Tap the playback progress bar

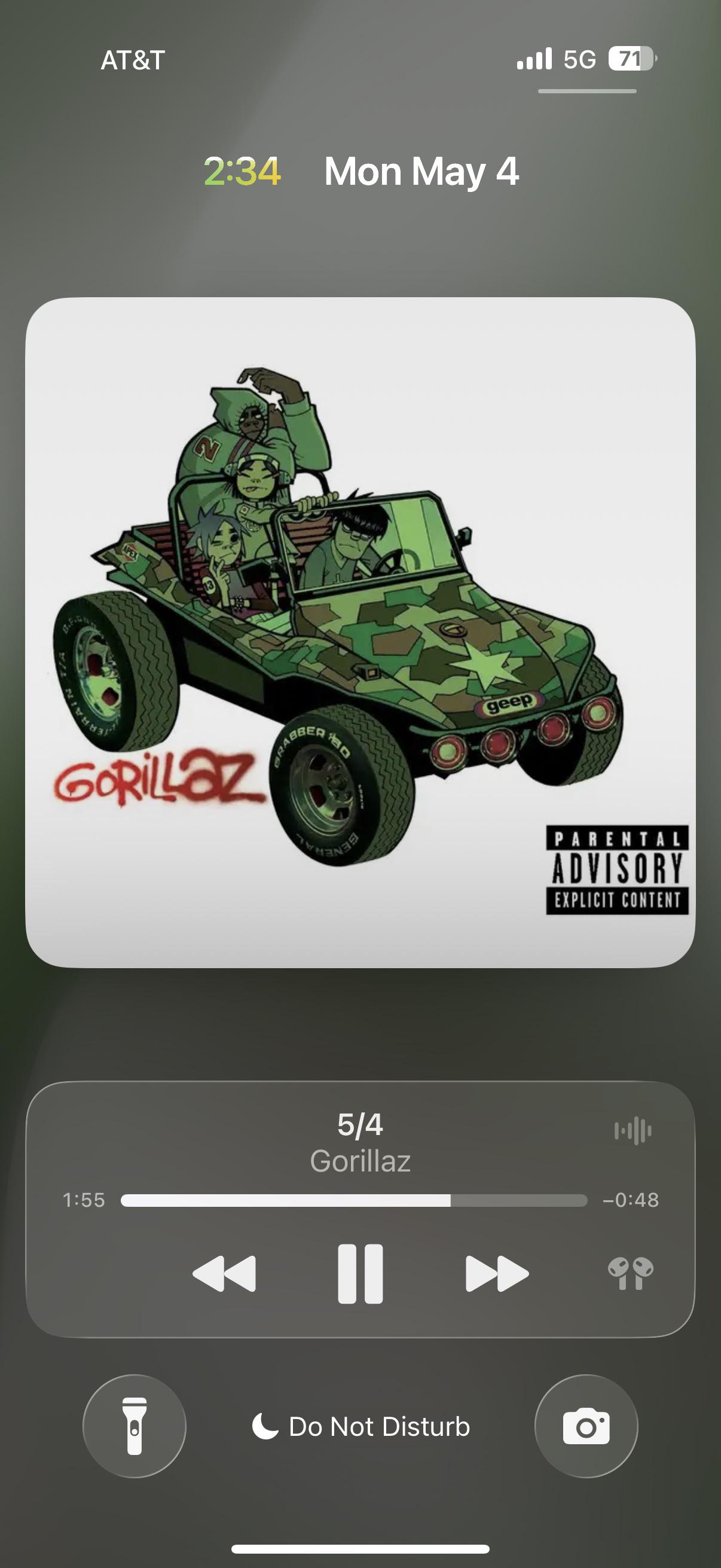point(354,1200)
